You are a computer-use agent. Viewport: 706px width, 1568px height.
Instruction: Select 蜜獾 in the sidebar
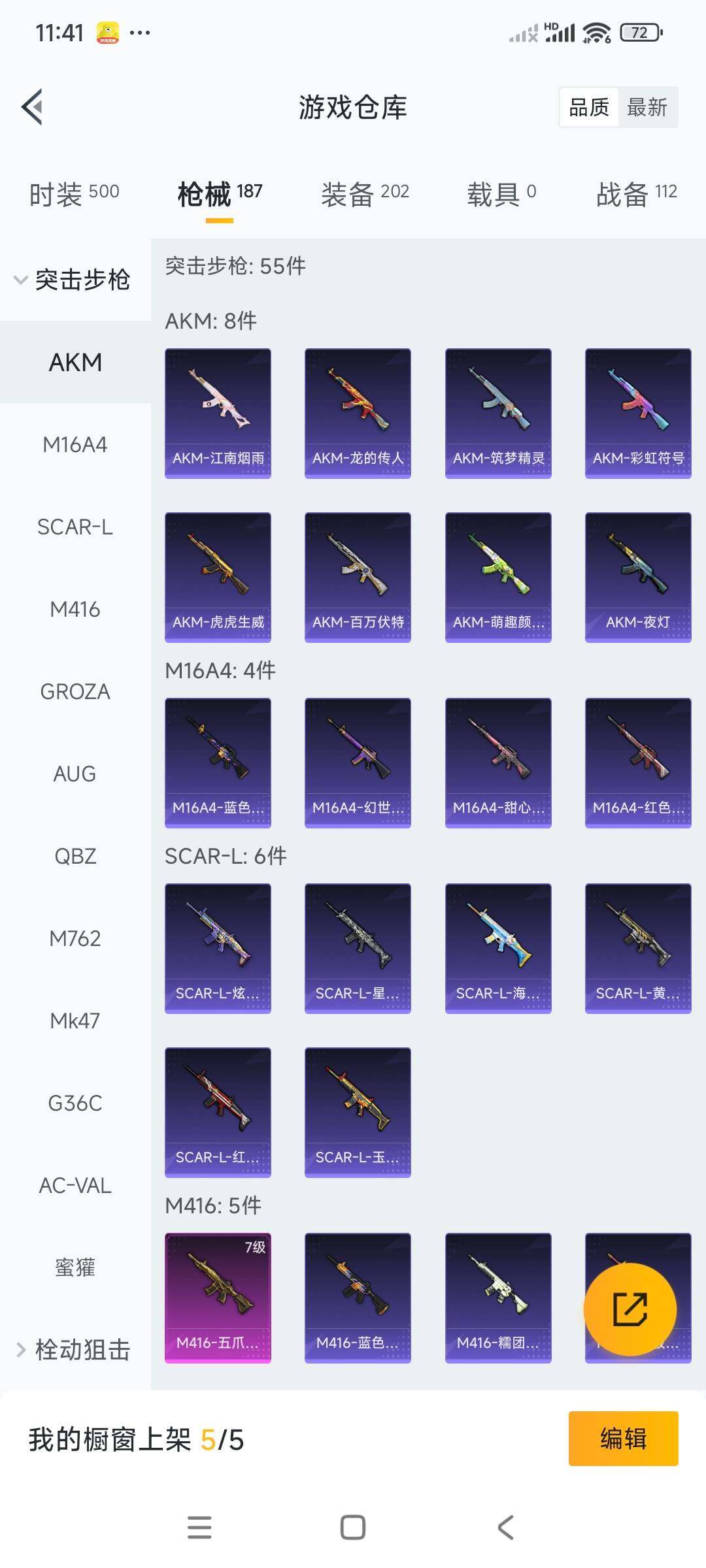75,1268
